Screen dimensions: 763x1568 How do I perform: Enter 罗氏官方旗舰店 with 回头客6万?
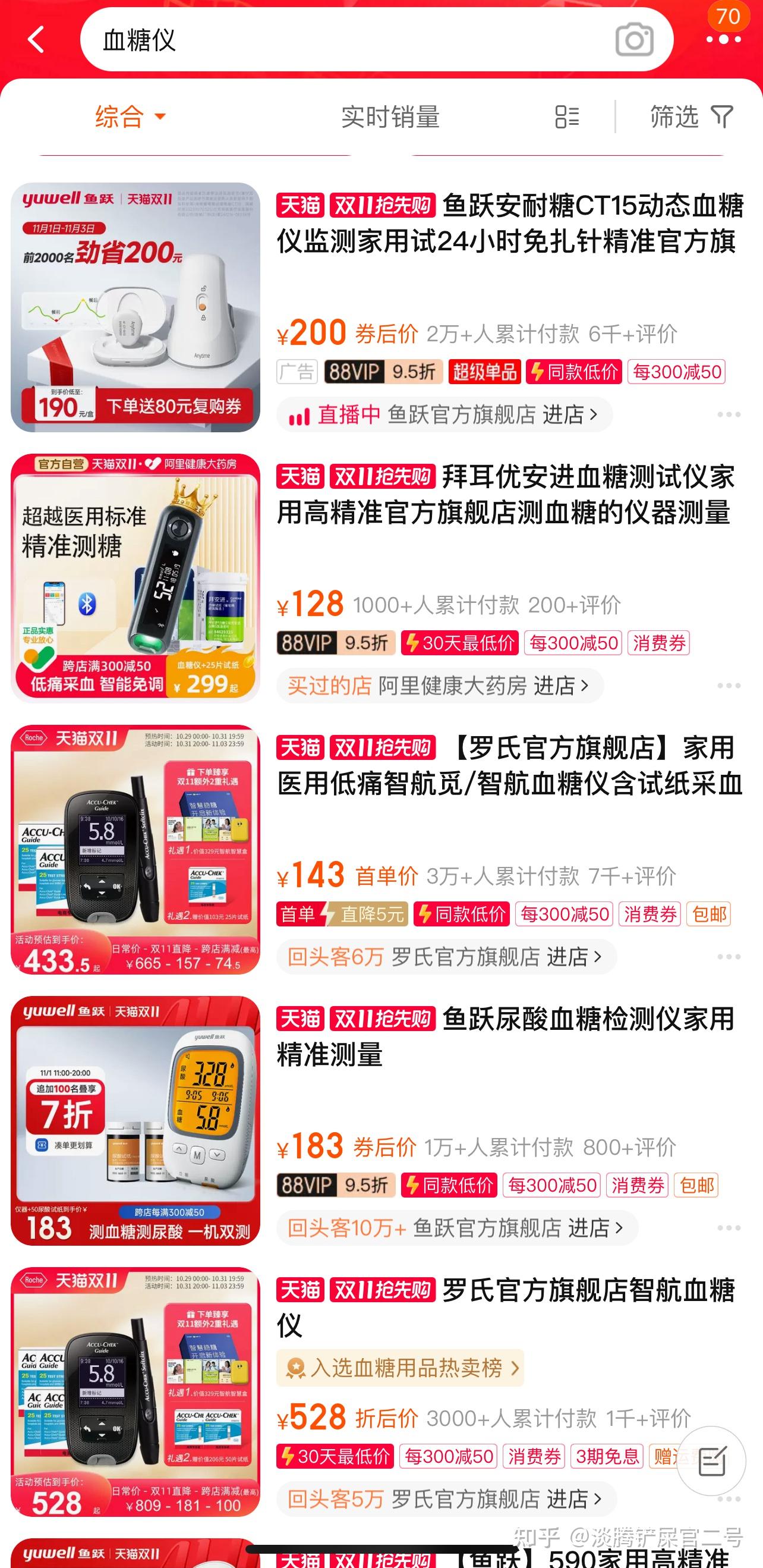point(446,957)
